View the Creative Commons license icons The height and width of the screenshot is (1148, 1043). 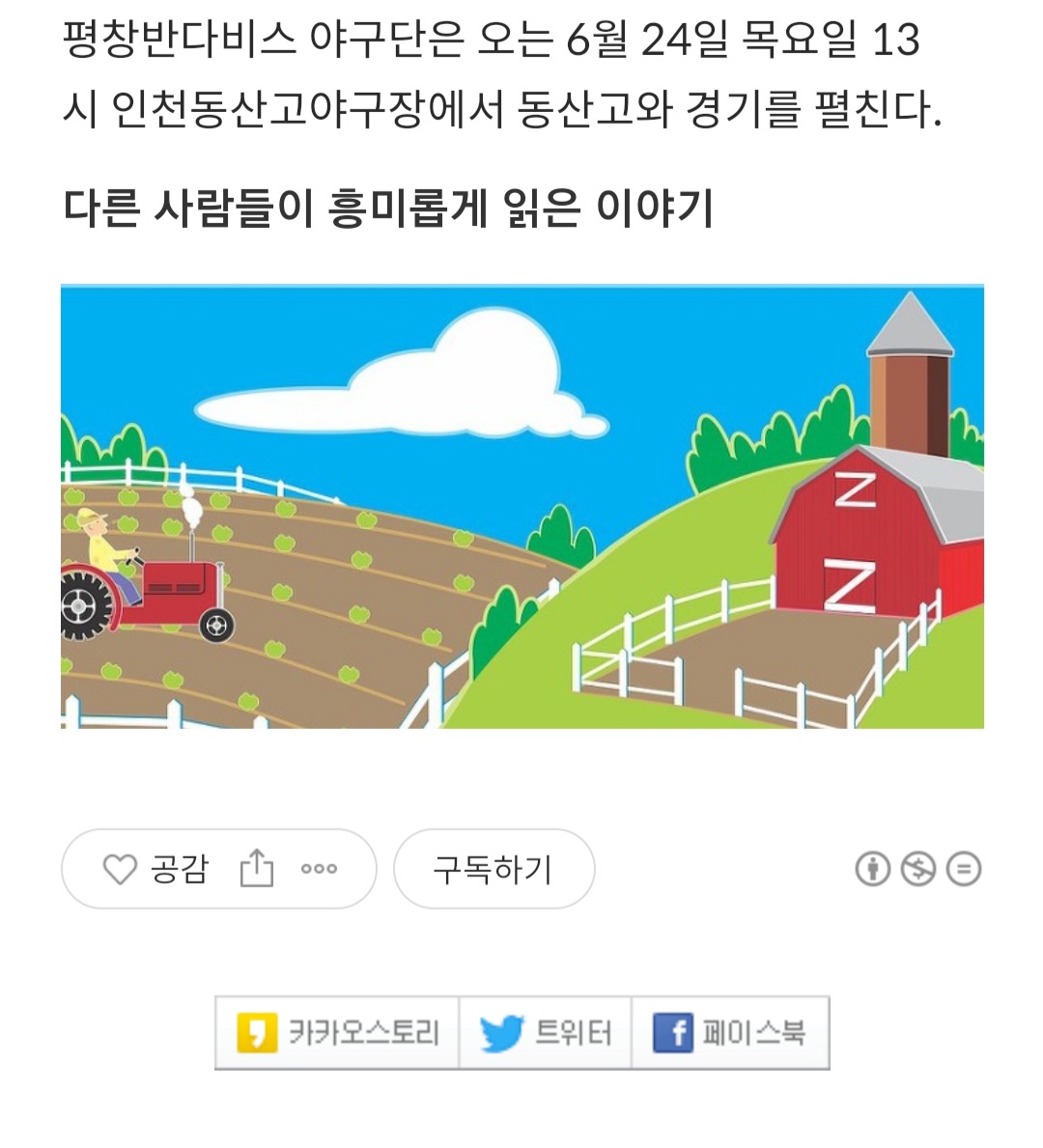coord(917,869)
